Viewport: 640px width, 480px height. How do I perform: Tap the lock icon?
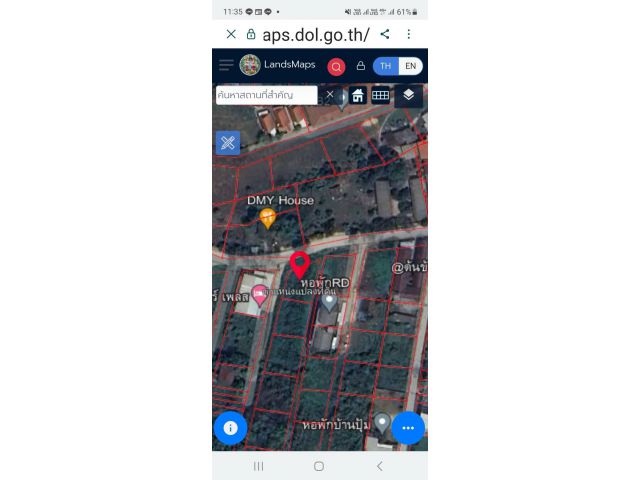[360, 66]
